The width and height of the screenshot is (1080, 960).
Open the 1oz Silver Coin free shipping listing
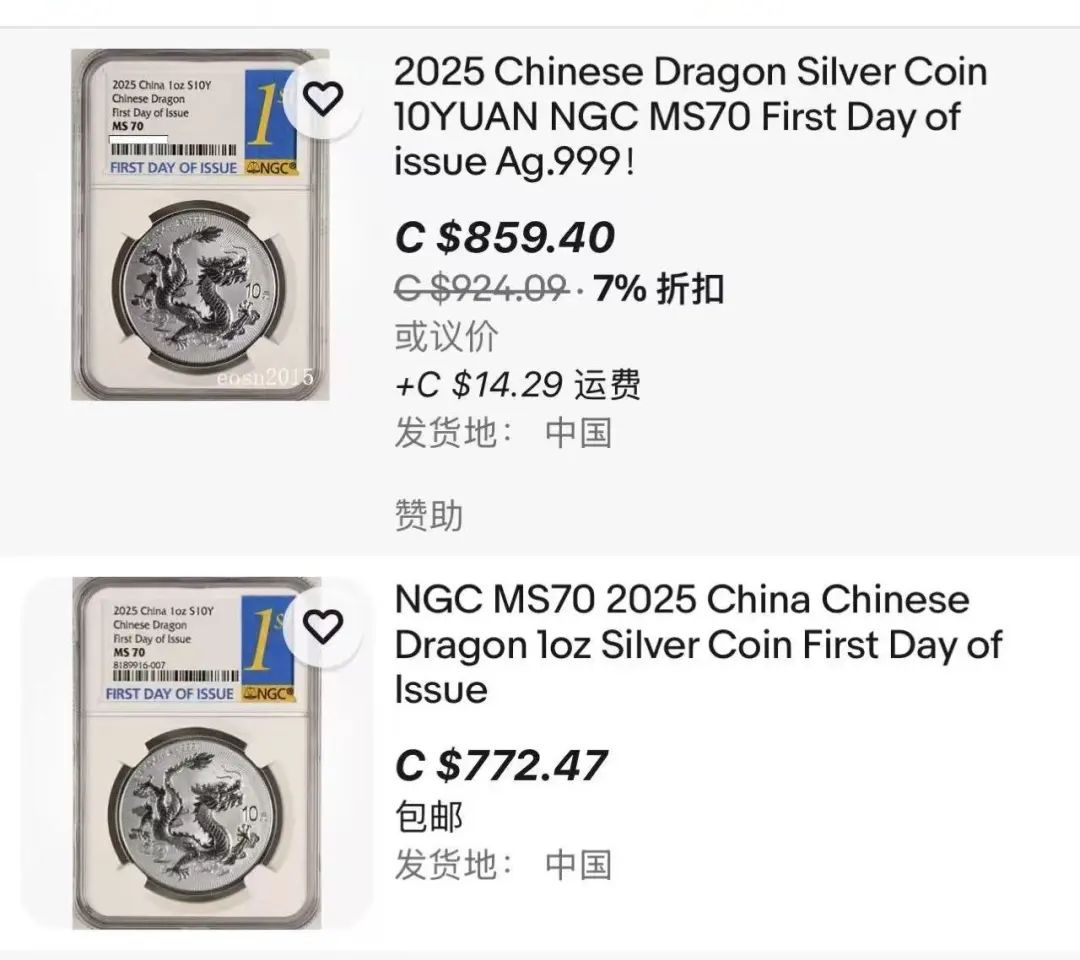click(697, 645)
